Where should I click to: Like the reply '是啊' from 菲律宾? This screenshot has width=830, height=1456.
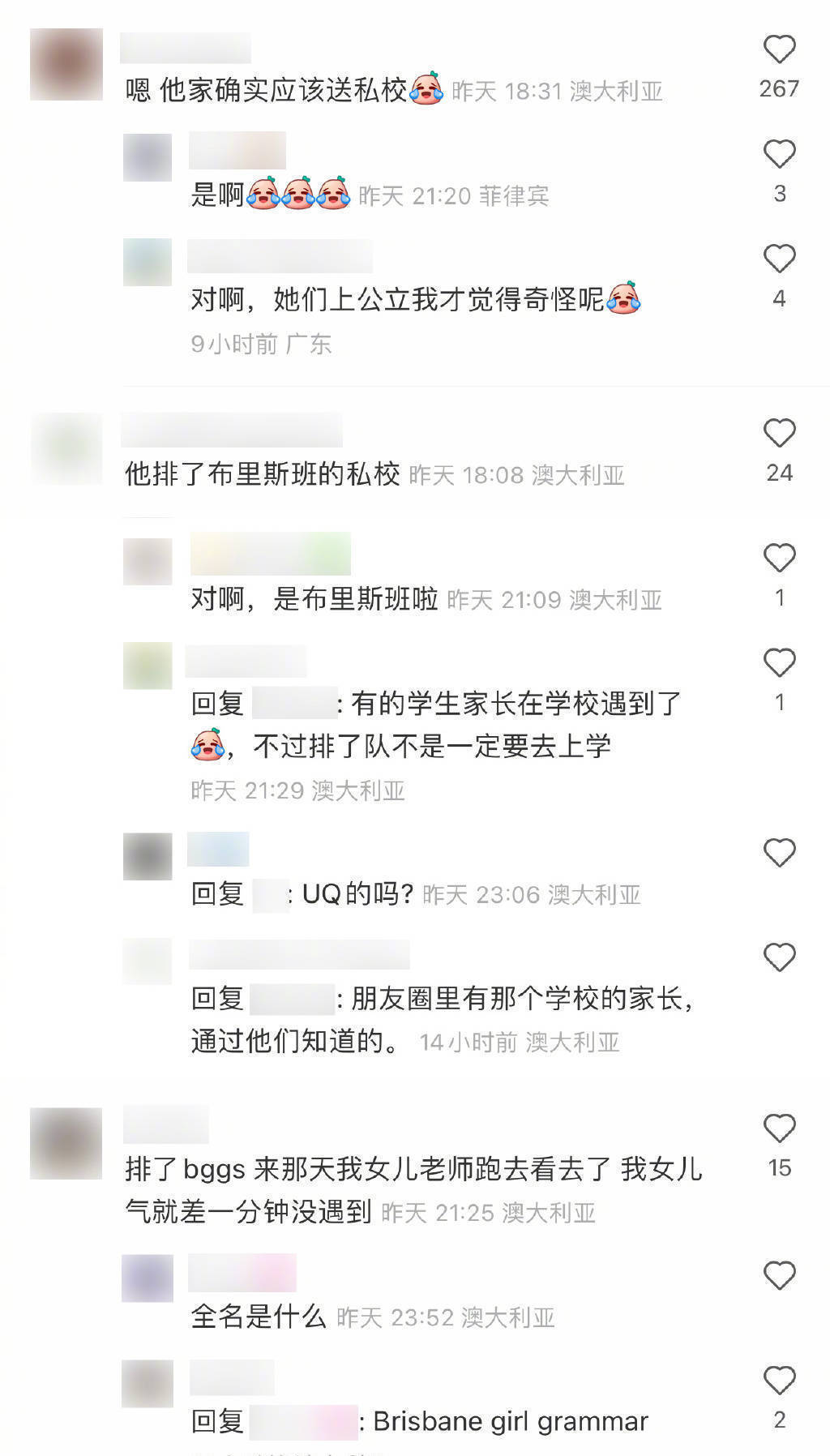coord(779,155)
